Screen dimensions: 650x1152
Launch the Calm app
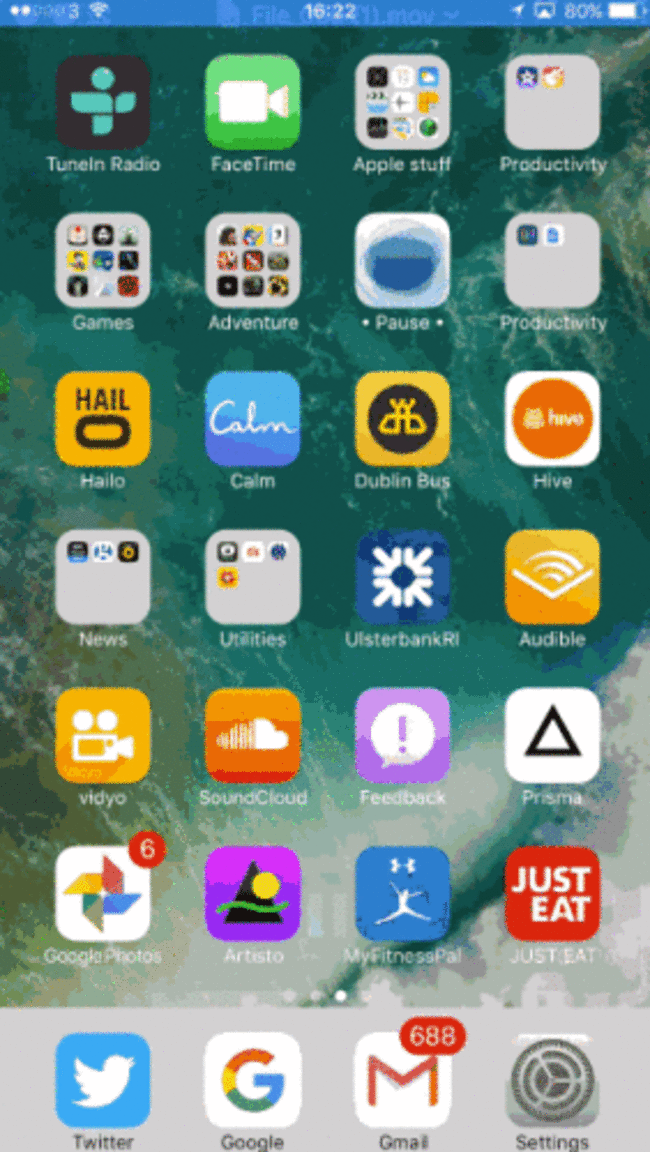coord(253,419)
